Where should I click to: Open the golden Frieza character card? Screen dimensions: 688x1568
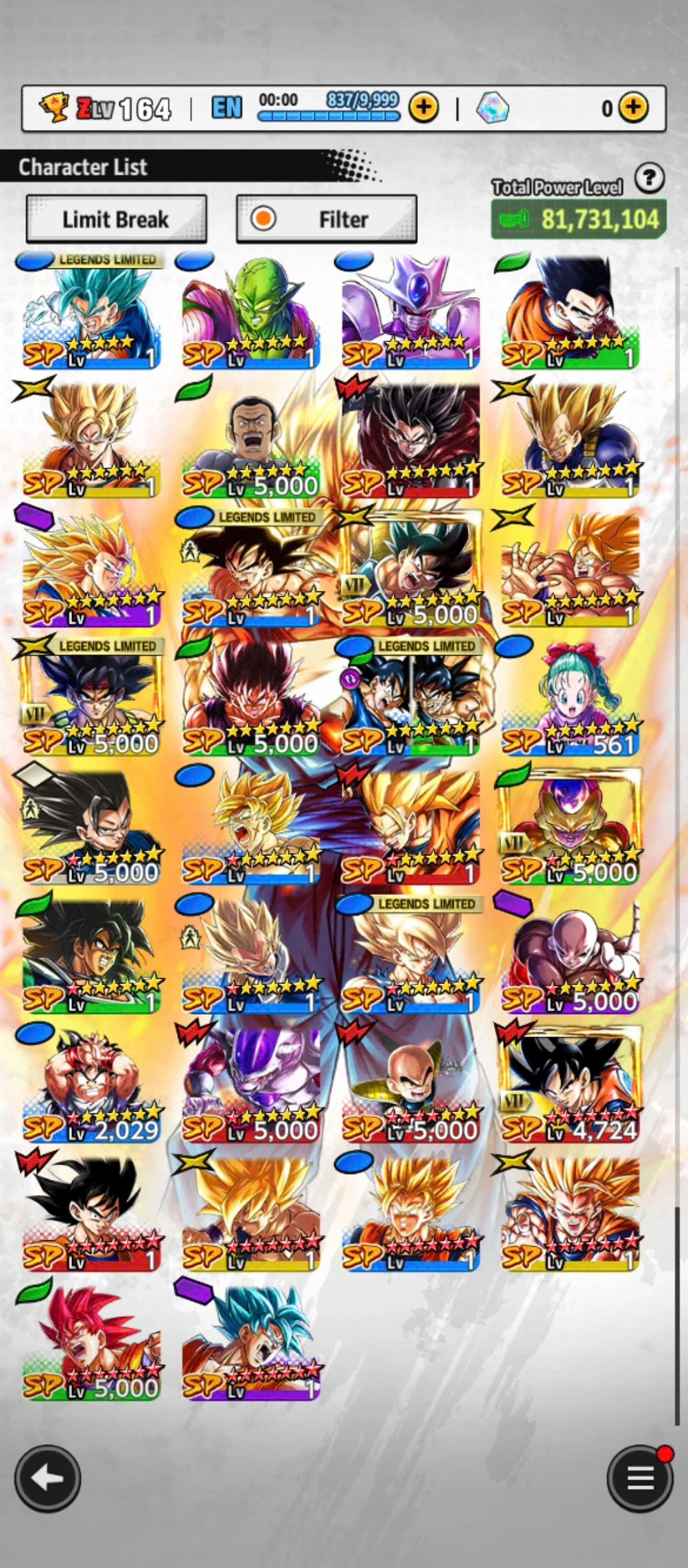pos(570,826)
